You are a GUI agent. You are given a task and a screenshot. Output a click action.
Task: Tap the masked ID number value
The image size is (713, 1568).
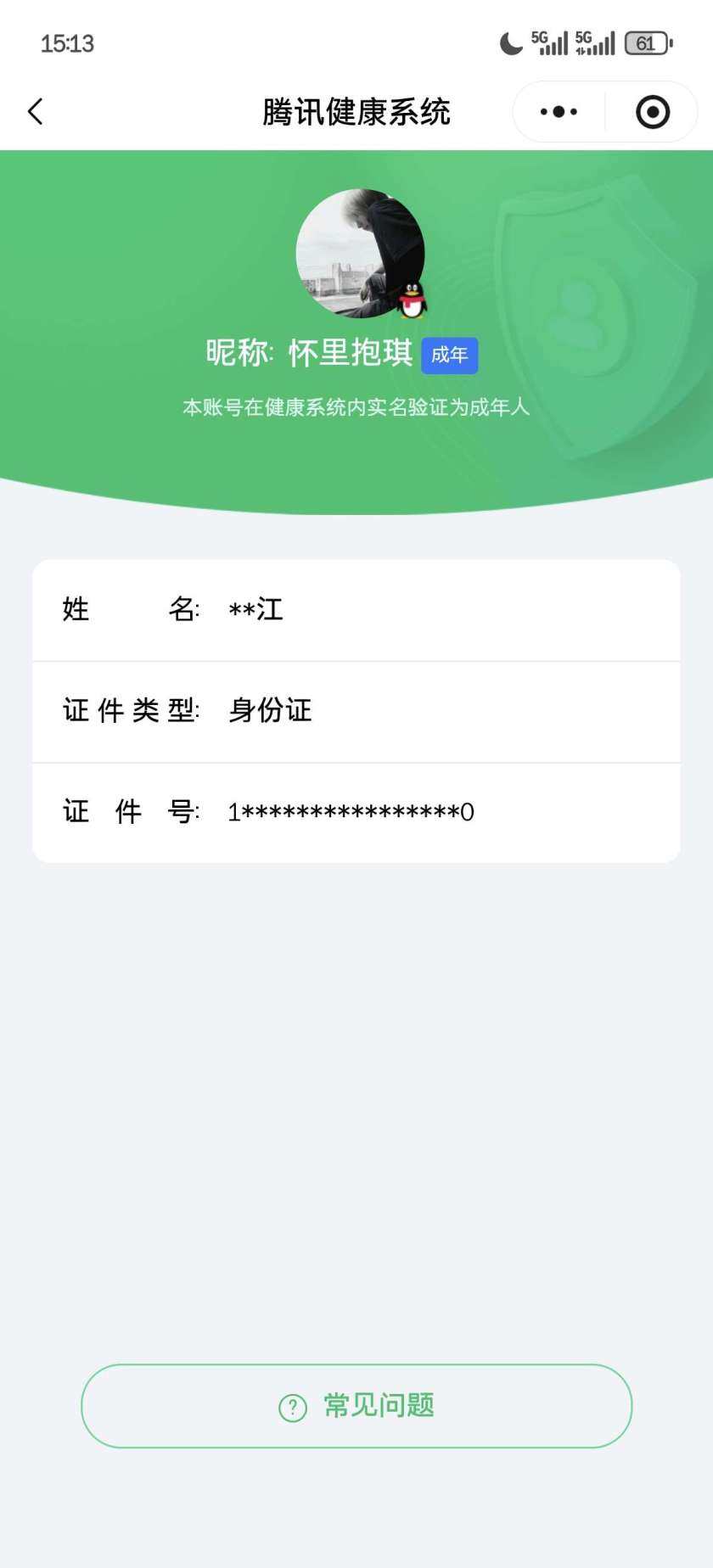(351, 812)
